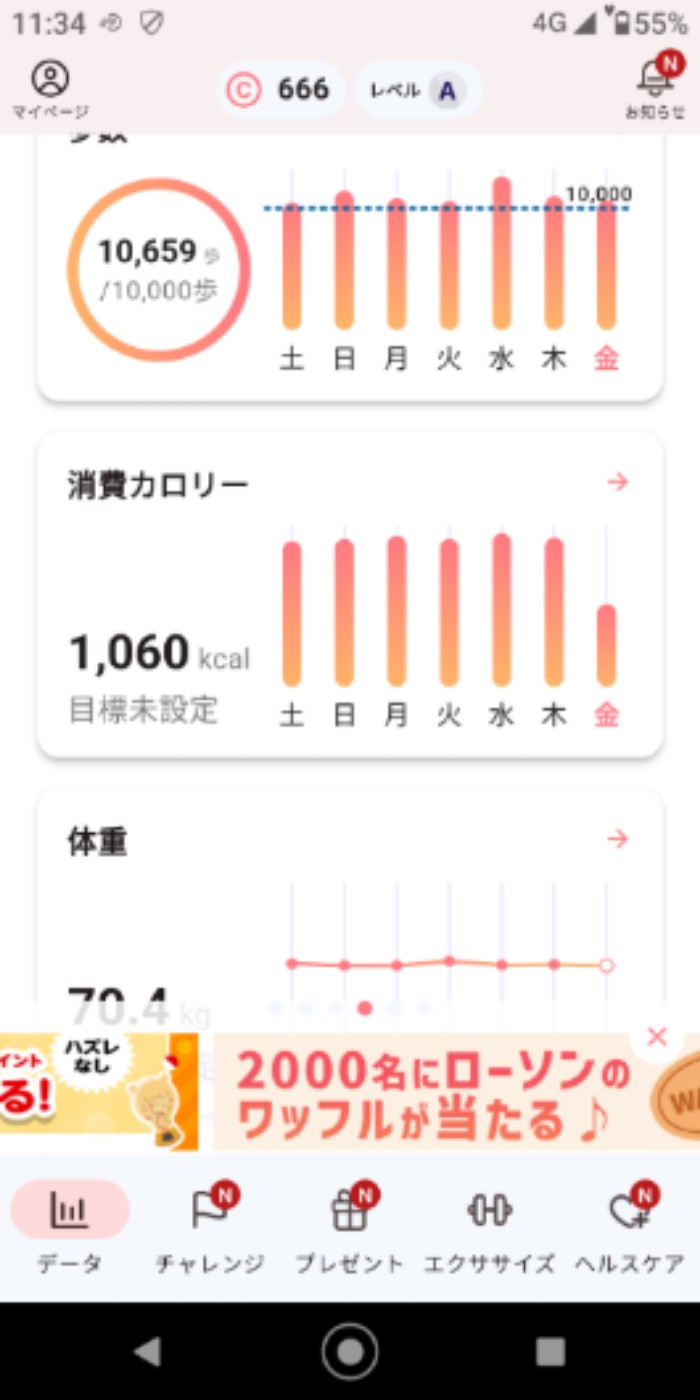The width and height of the screenshot is (700, 1400).
Task: Go back with the system back button
Action: [x=148, y=1352]
